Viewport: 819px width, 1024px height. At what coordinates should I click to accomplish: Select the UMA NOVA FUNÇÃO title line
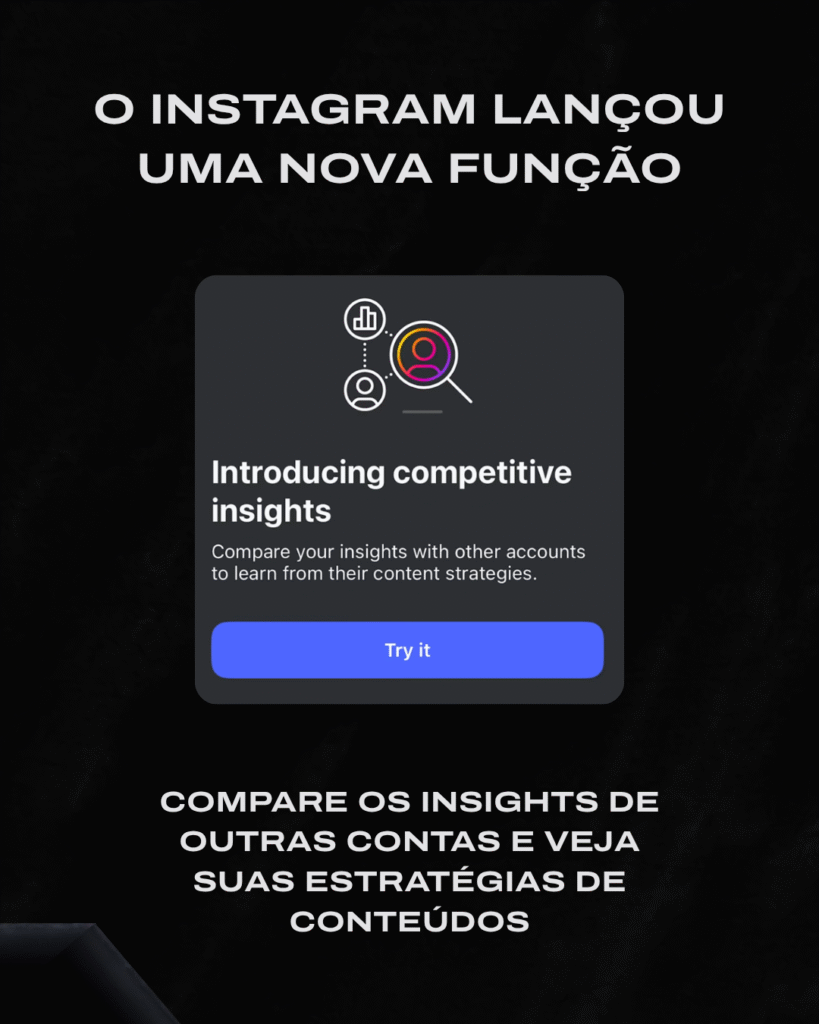410,168
